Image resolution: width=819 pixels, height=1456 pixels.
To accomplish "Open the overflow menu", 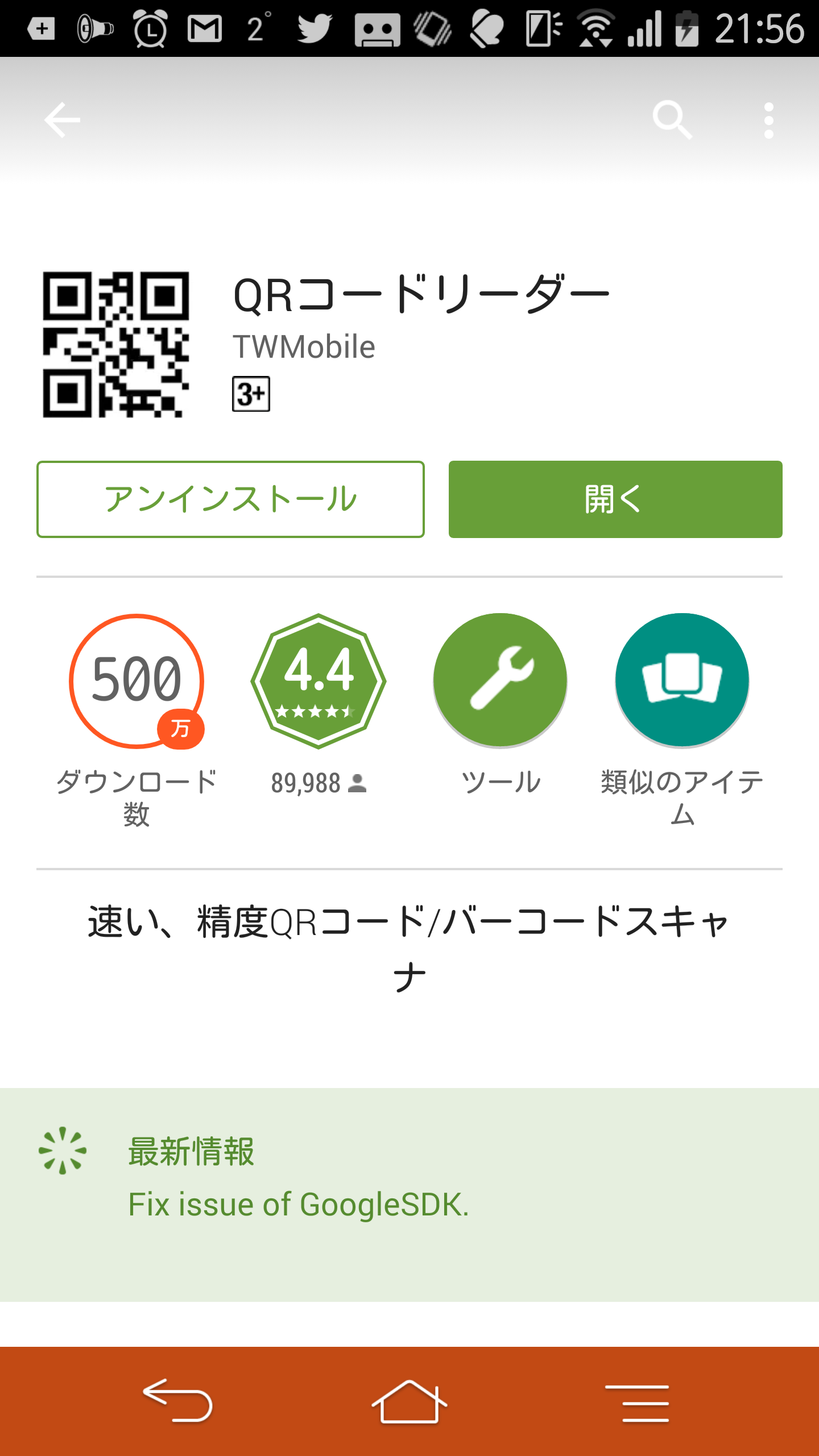I will point(768,120).
